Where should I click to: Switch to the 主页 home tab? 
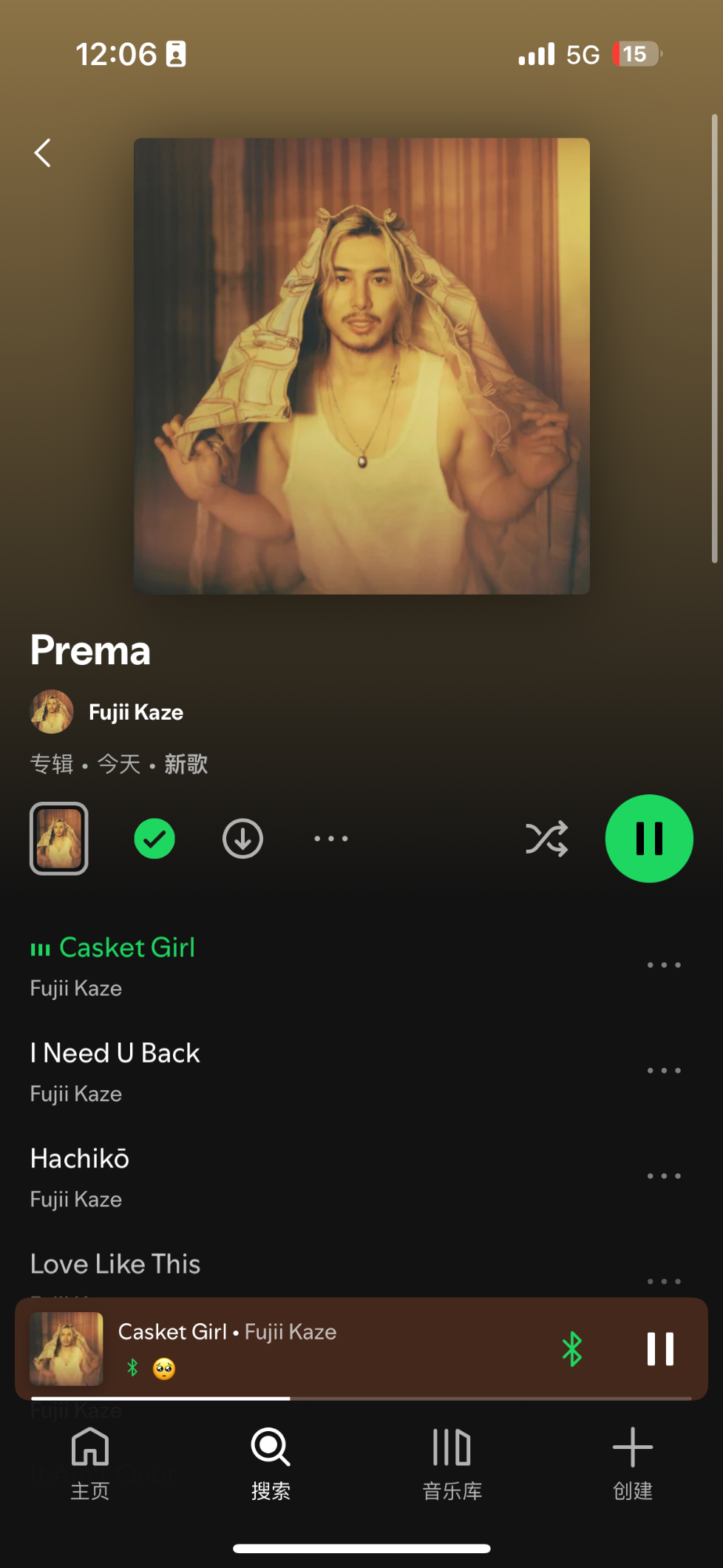90,1464
